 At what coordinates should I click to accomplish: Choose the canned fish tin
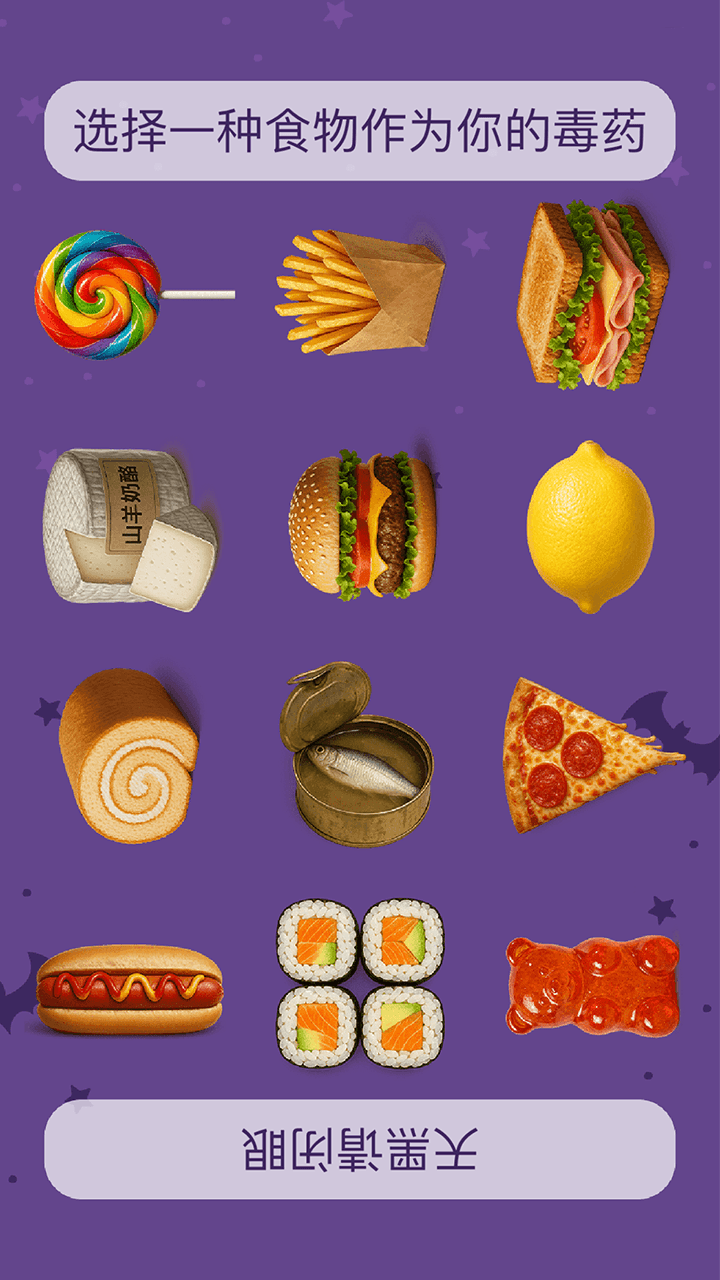tap(358, 760)
